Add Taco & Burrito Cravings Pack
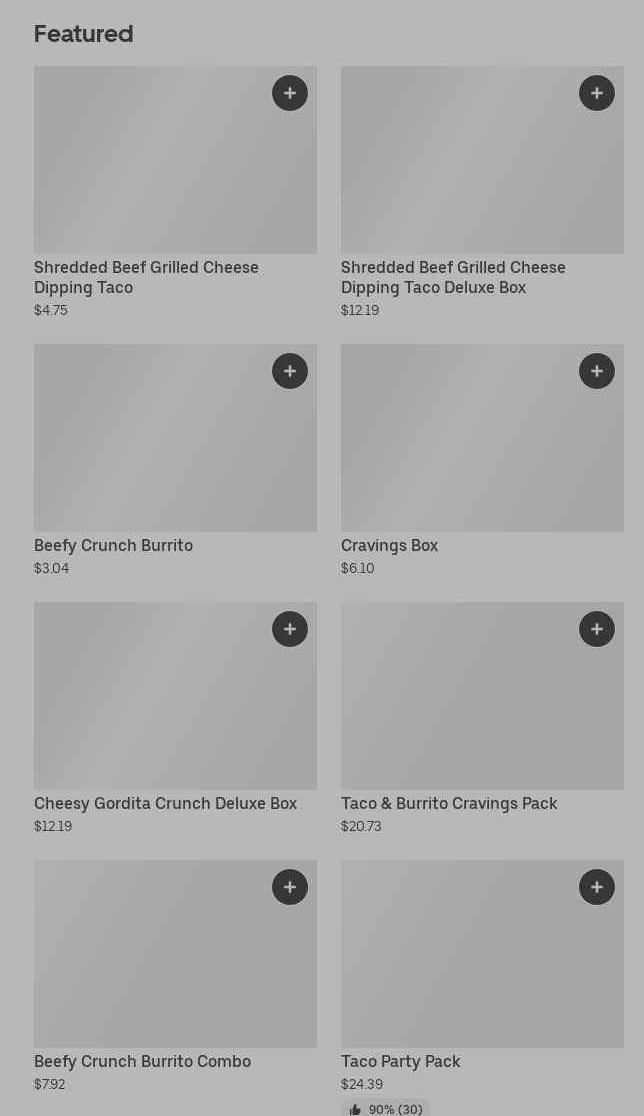The height and width of the screenshot is (1116, 644). [597, 629]
